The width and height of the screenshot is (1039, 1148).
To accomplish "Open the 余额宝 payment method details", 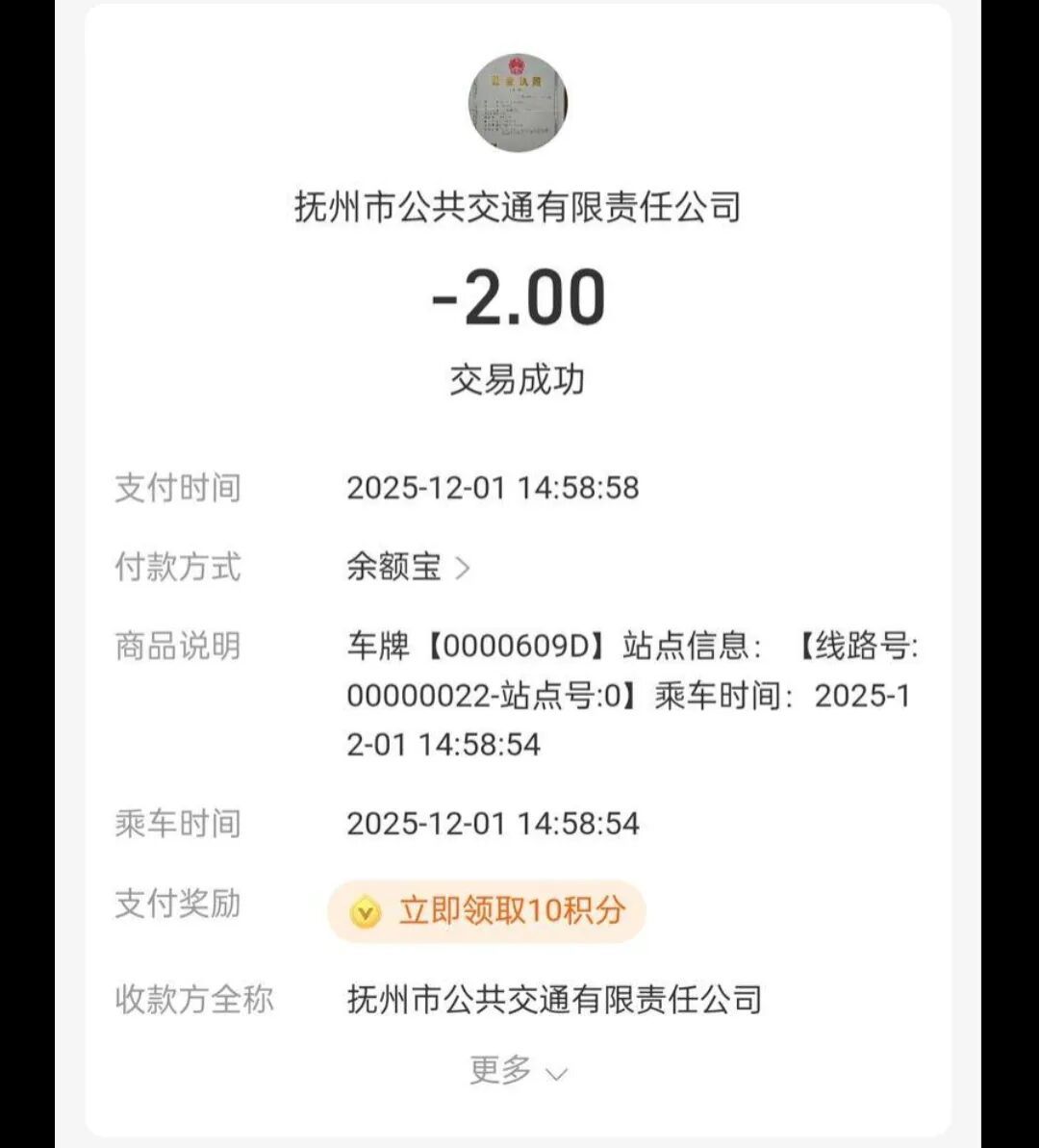I will pos(408,568).
